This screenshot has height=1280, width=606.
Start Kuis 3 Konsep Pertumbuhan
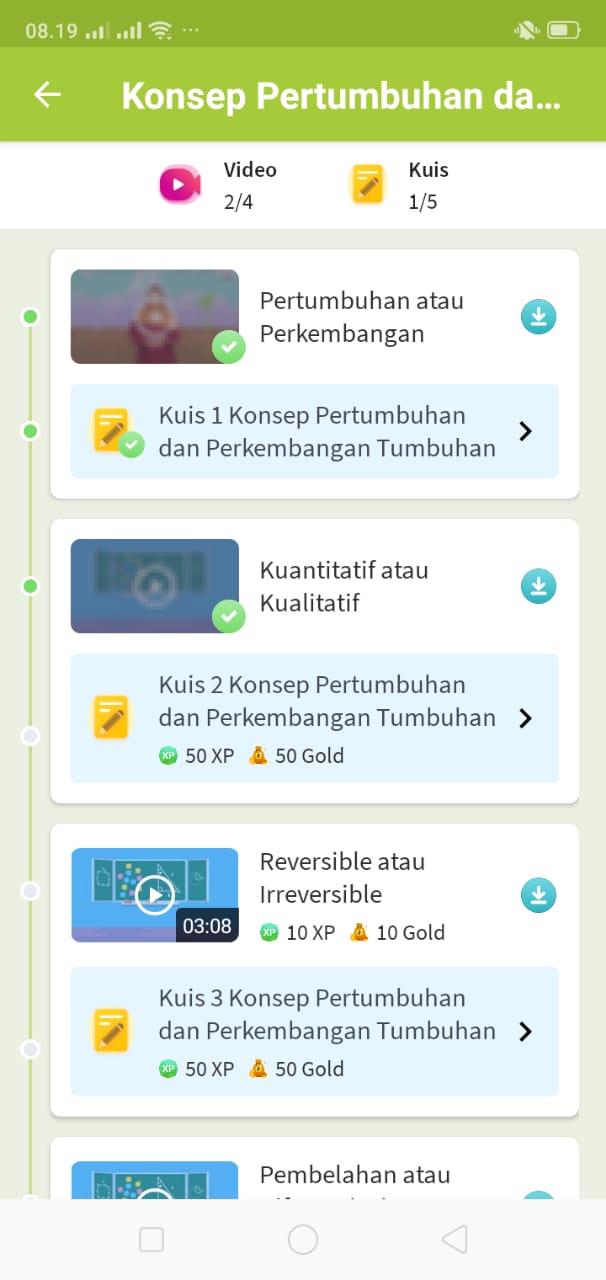tap(314, 1031)
